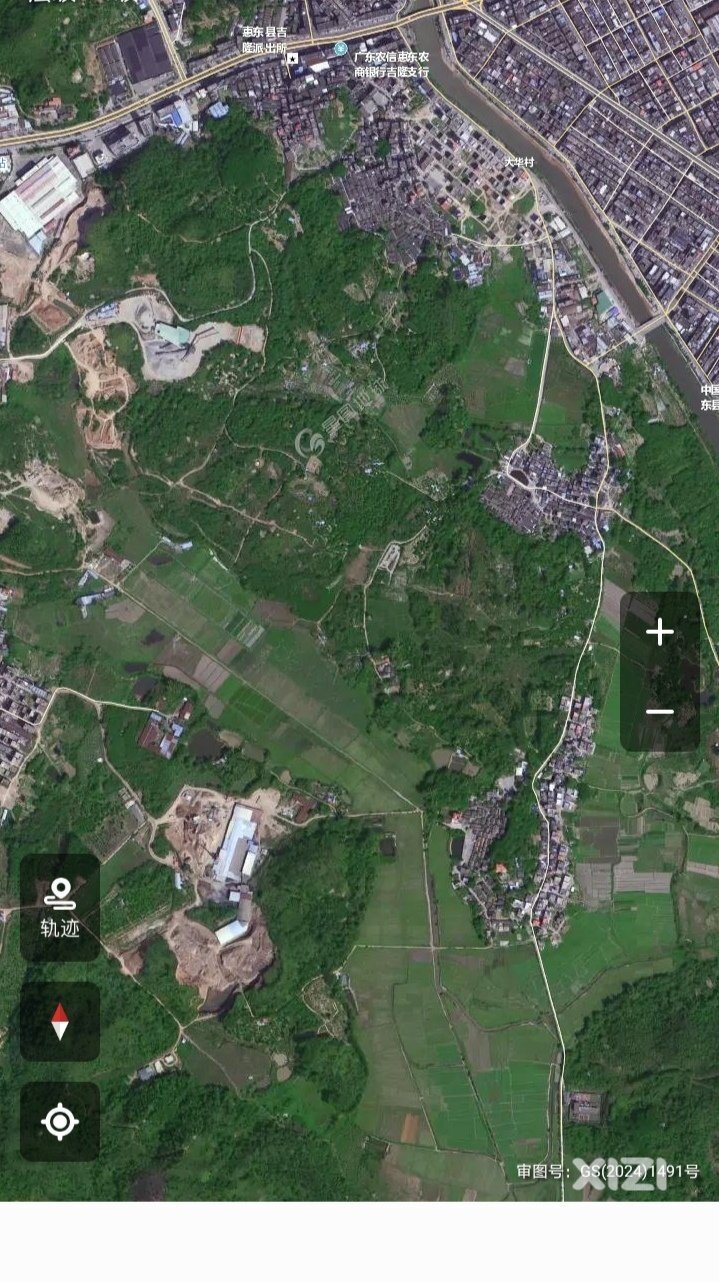Center map on my current location

click(60, 1121)
